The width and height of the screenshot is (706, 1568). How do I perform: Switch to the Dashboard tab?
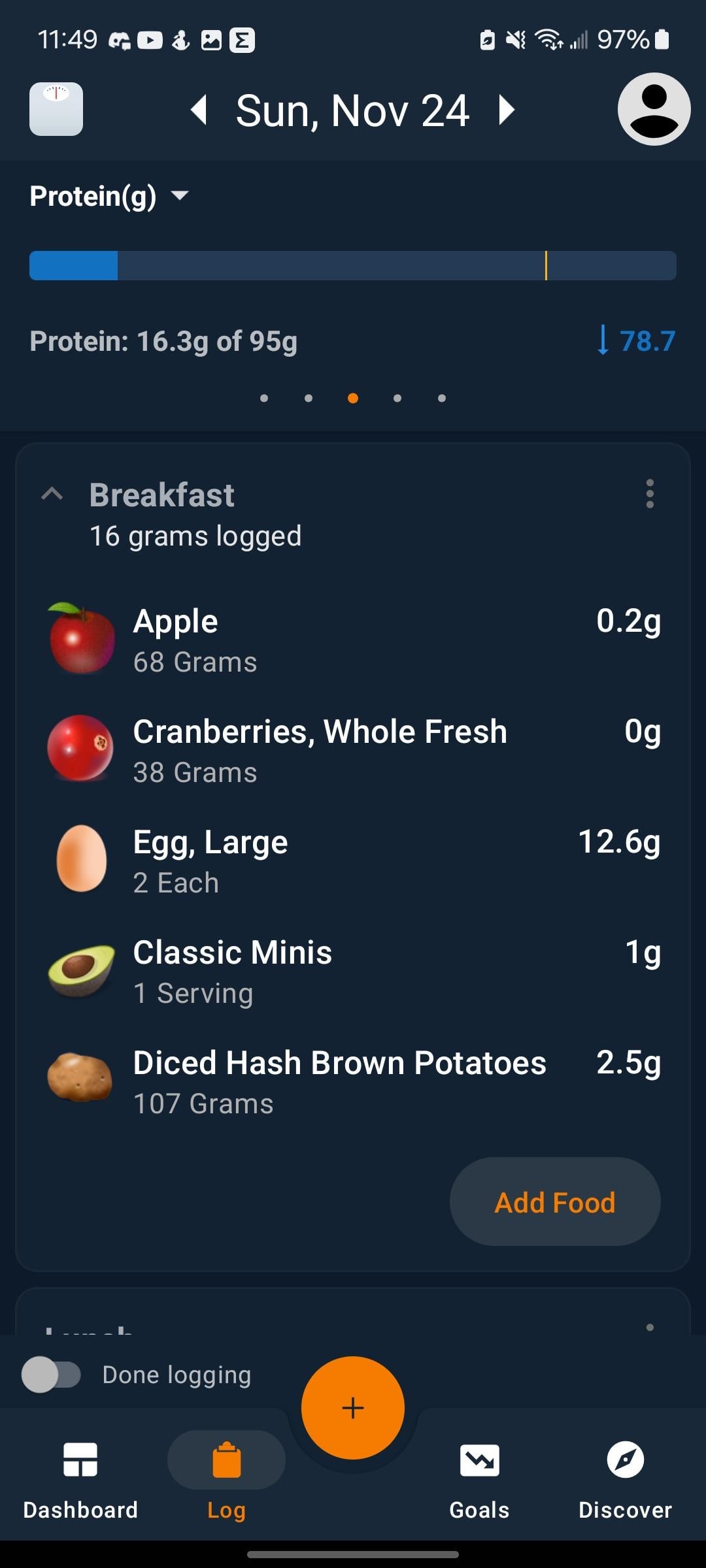click(80, 1480)
